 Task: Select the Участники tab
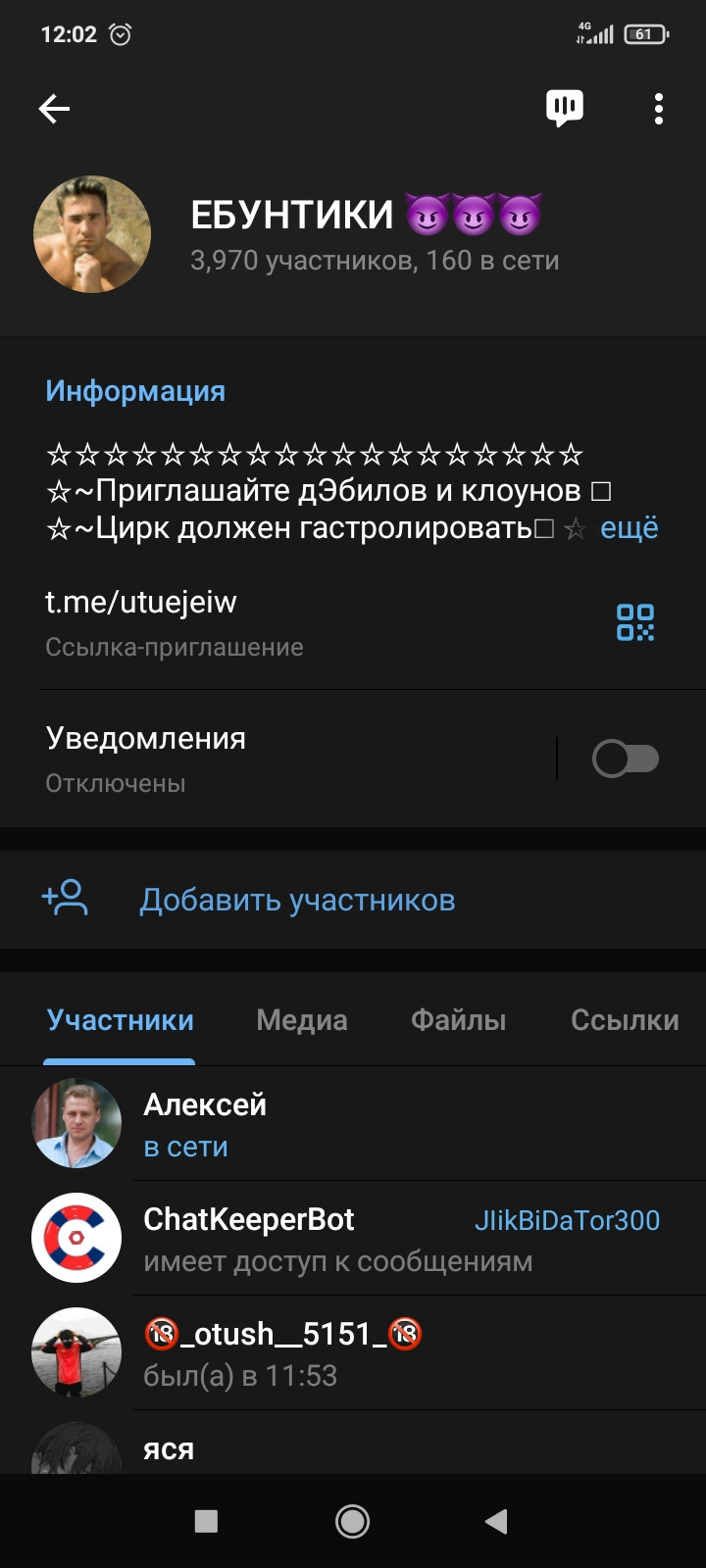pos(121,1020)
